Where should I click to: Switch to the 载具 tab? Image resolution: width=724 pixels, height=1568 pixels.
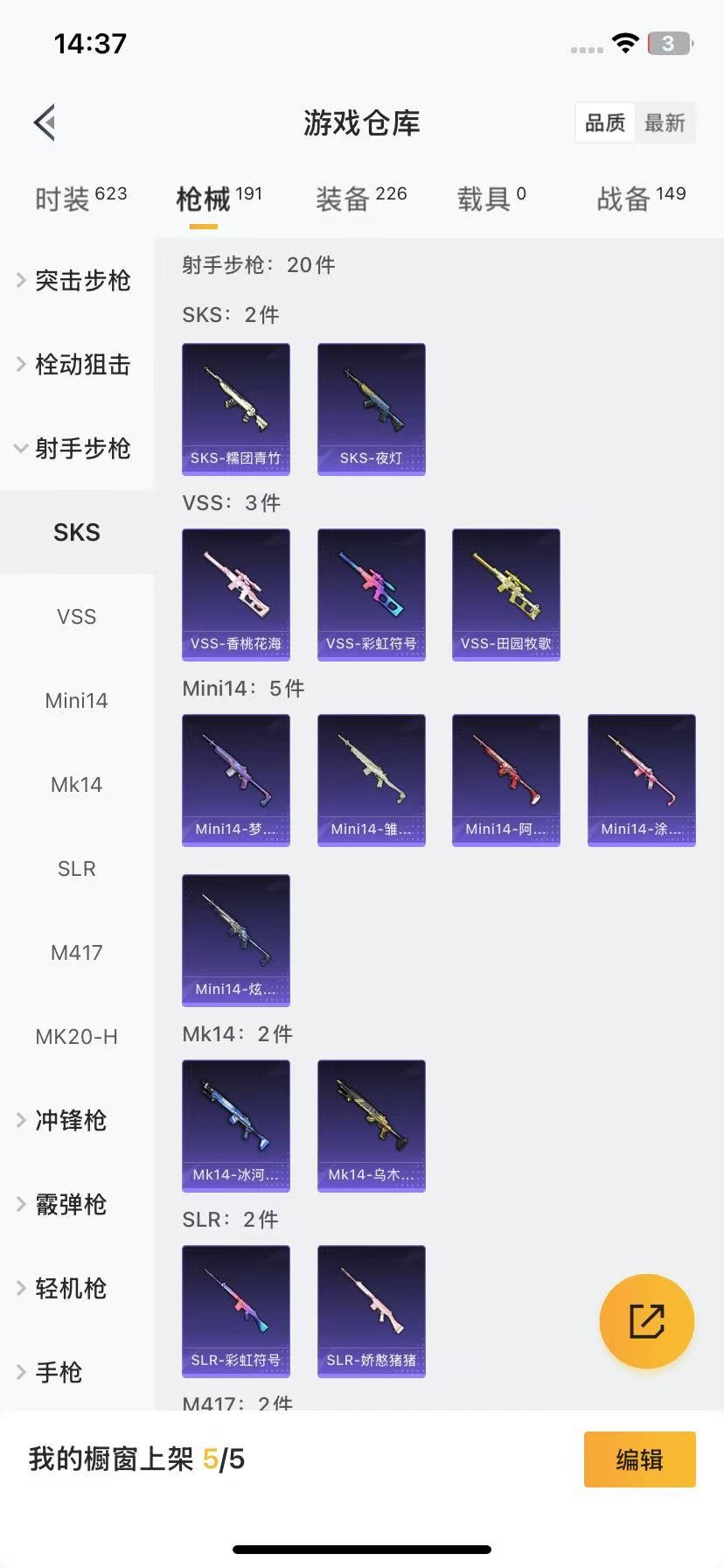[491, 199]
